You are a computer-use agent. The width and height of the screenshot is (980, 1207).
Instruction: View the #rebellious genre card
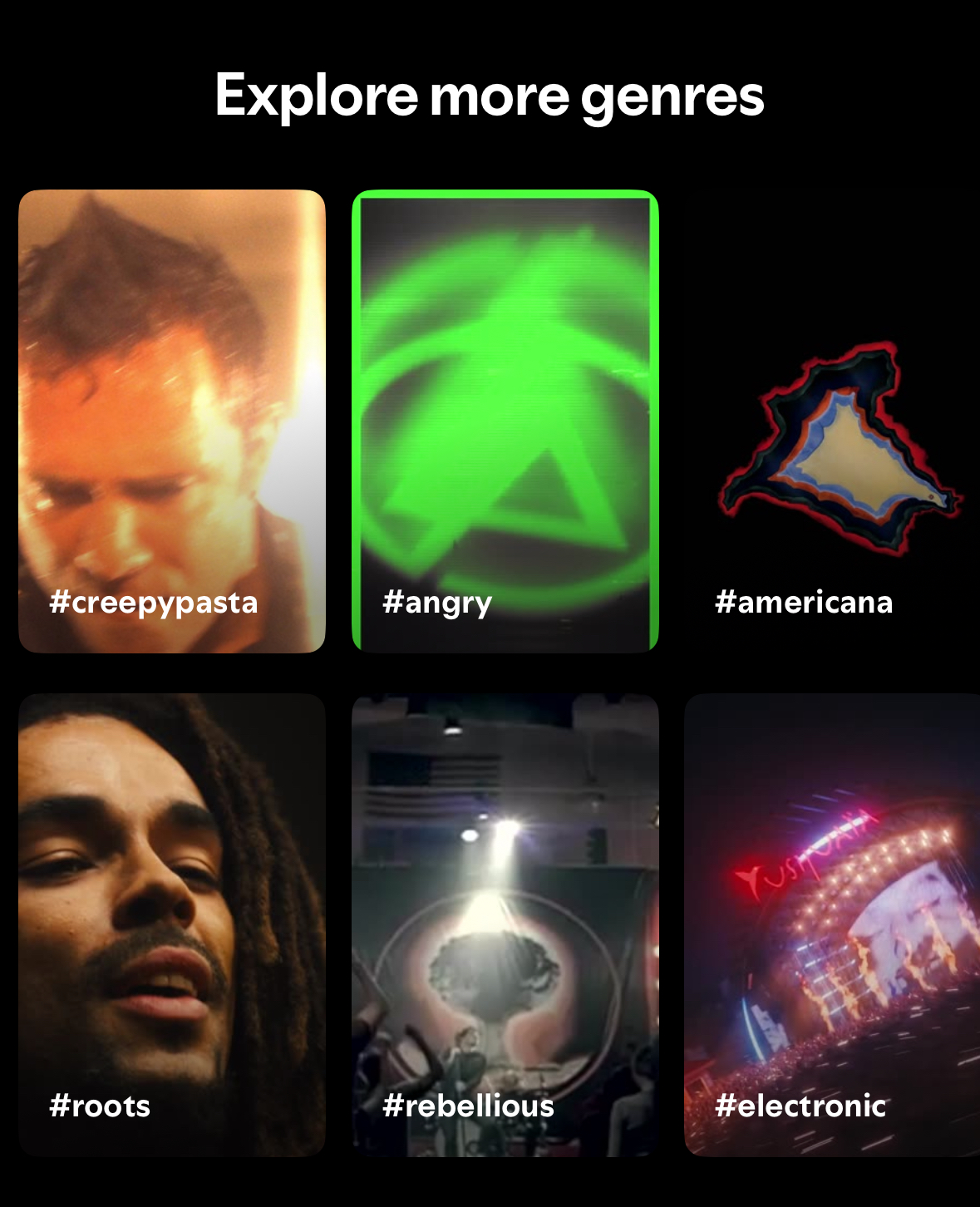(505, 924)
